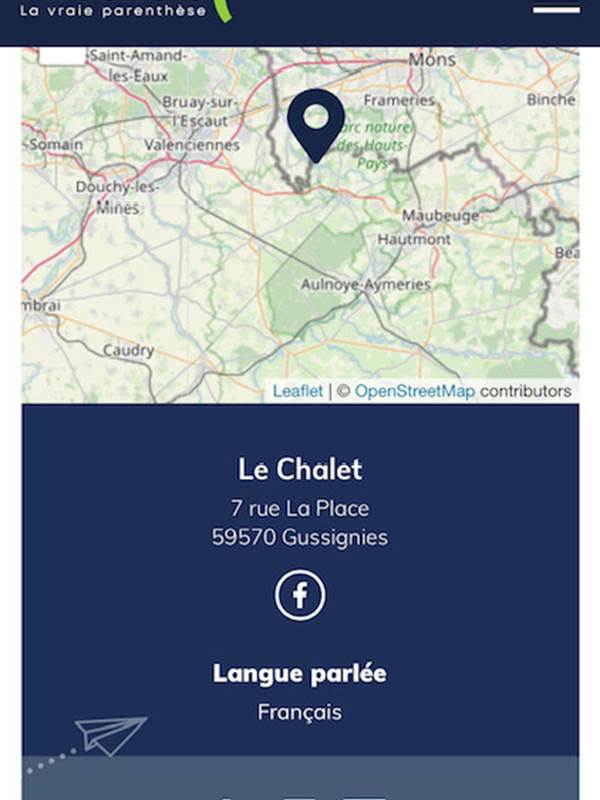Open the OpenStreetMap link
This screenshot has height=800, width=600.
414,391
